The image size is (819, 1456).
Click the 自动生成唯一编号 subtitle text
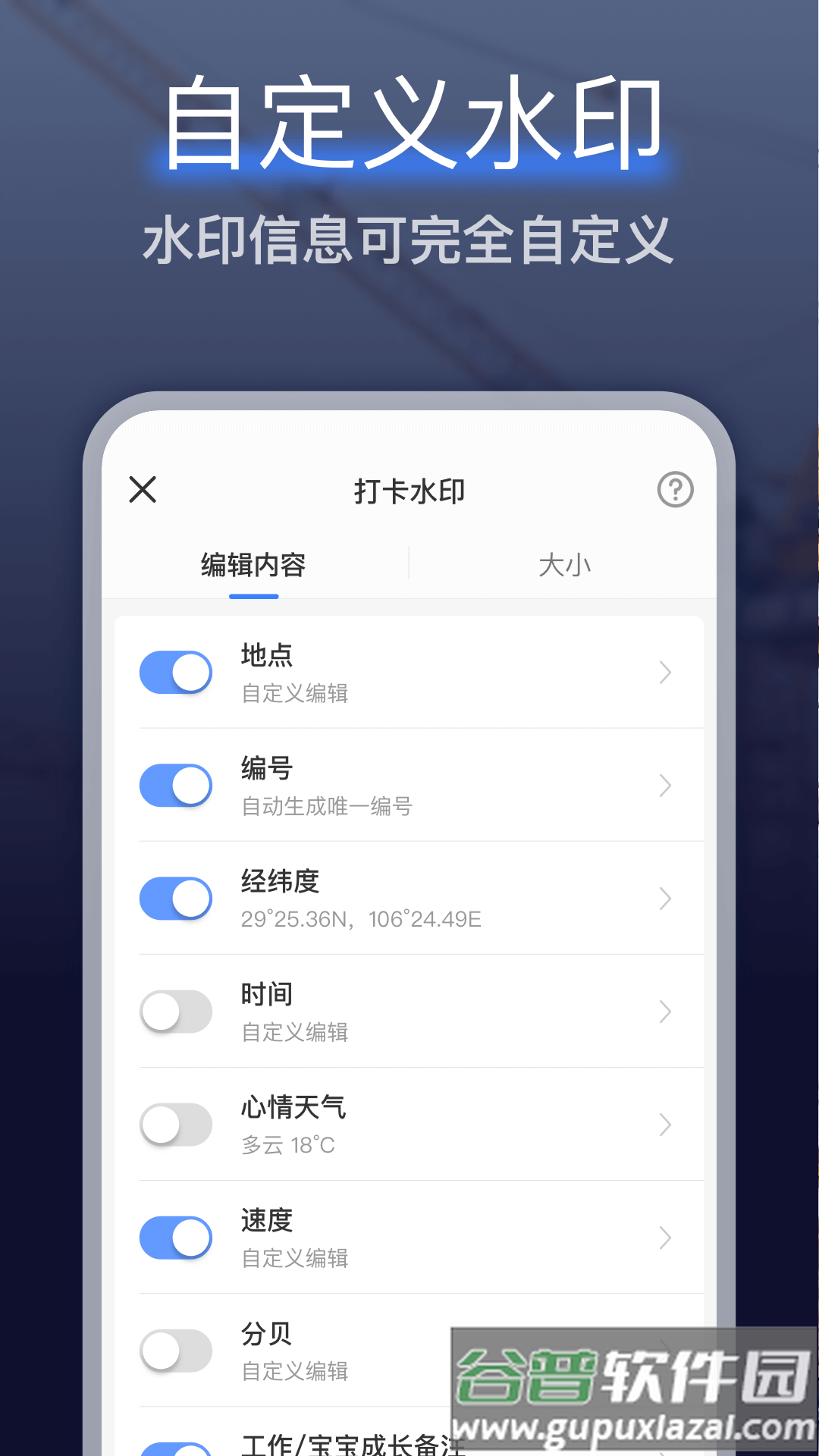[x=329, y=806]
